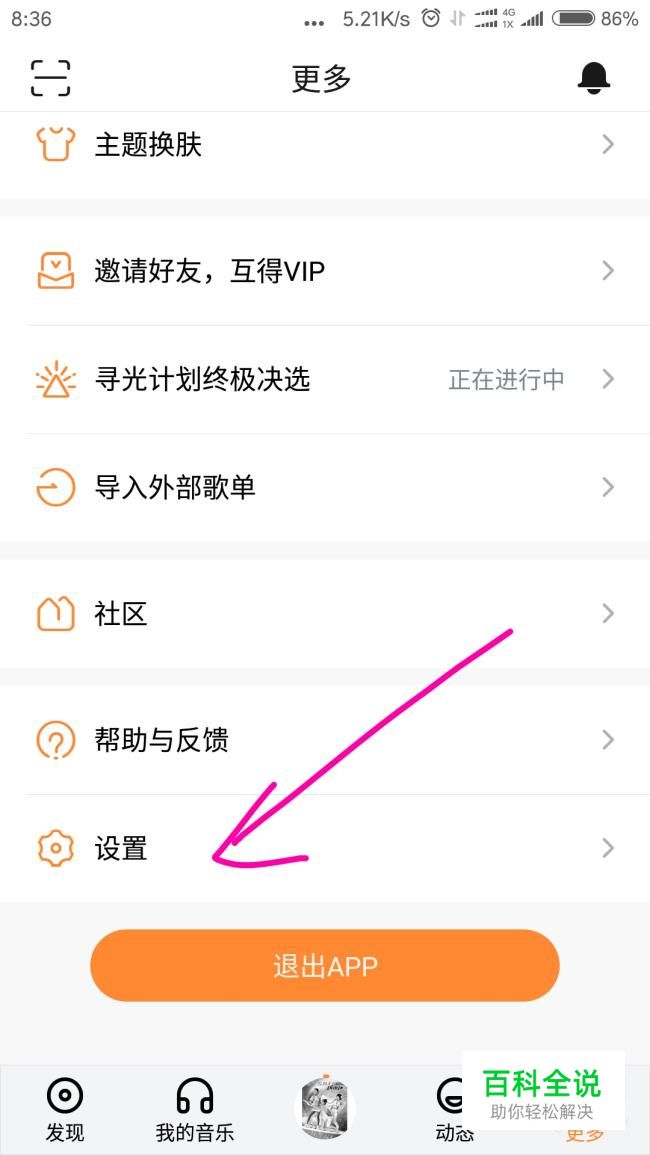This screenshot has height=1155, width=650.
Task: Switch to the 我的音乐 tab
Action: 195,1110
